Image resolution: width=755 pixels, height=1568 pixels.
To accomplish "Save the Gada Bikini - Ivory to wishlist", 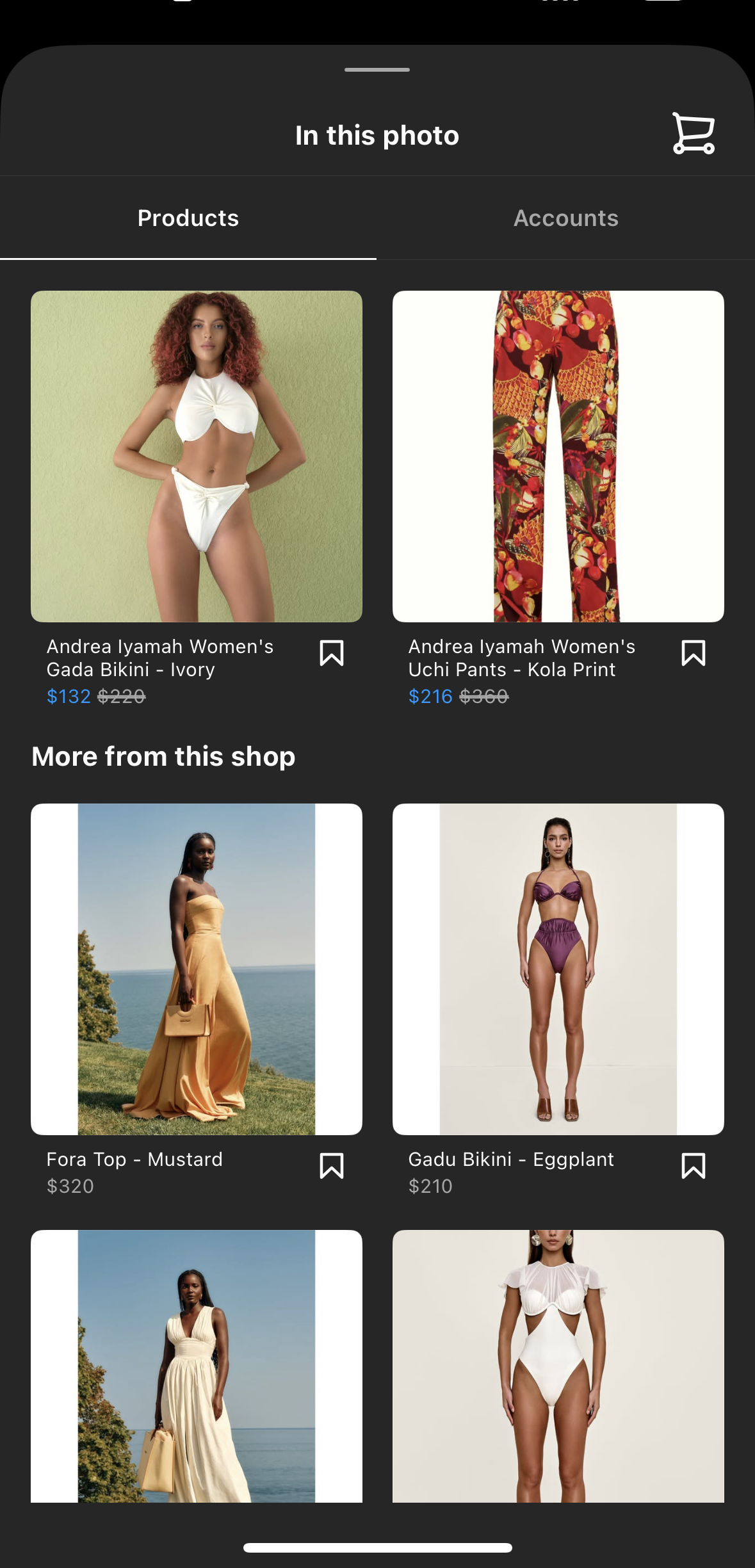I will click(332, 653).
